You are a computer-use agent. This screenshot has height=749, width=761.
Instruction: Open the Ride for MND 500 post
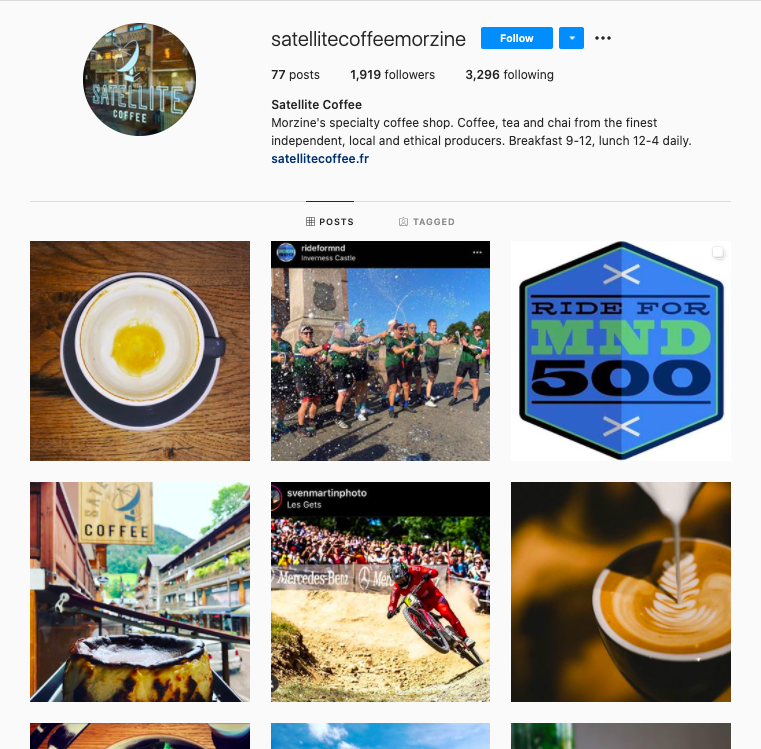coord(620,351)
